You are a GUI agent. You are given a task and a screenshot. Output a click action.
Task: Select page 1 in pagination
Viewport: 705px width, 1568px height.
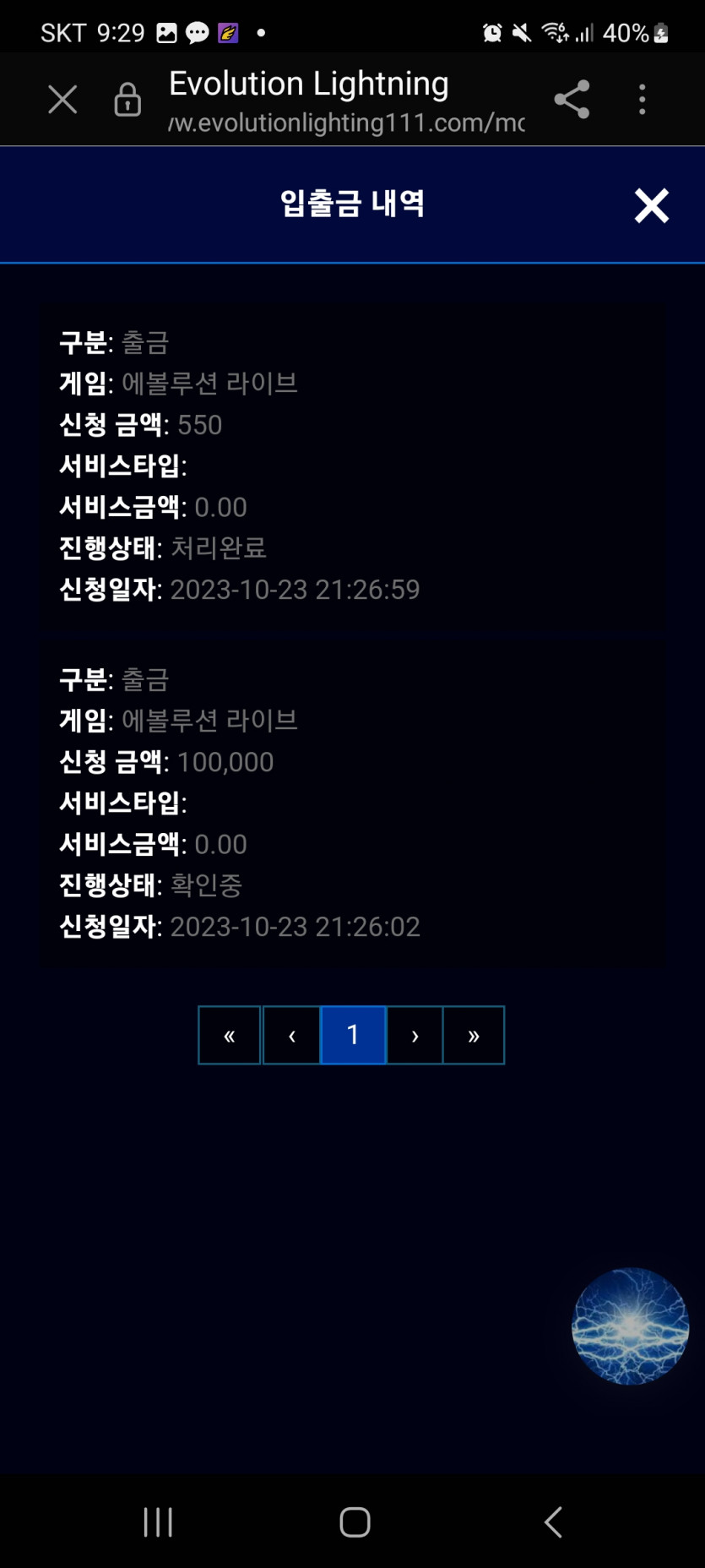coord(353,1035)
